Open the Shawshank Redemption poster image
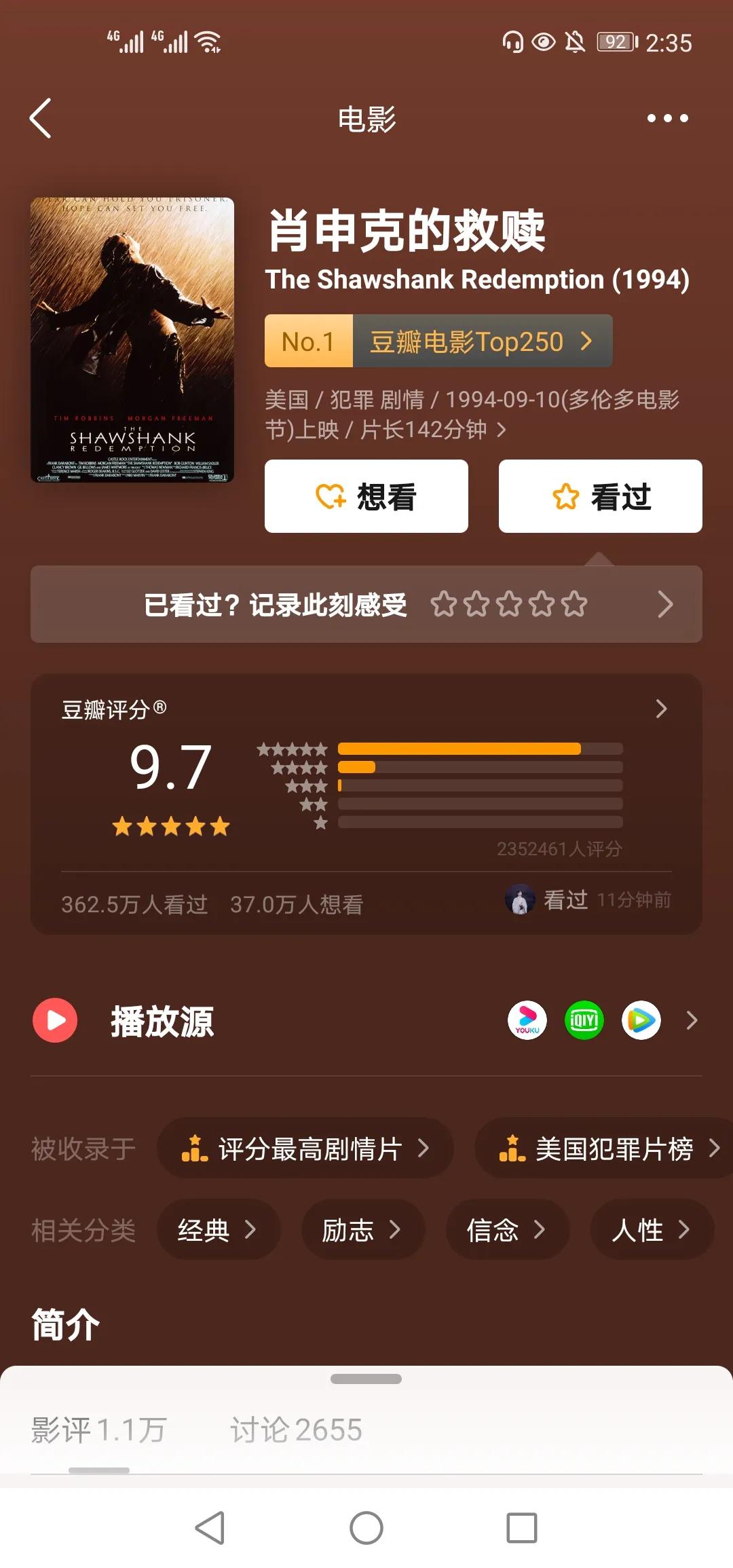The width and height of the screenshot is (733, 1568). coord(132,340)
